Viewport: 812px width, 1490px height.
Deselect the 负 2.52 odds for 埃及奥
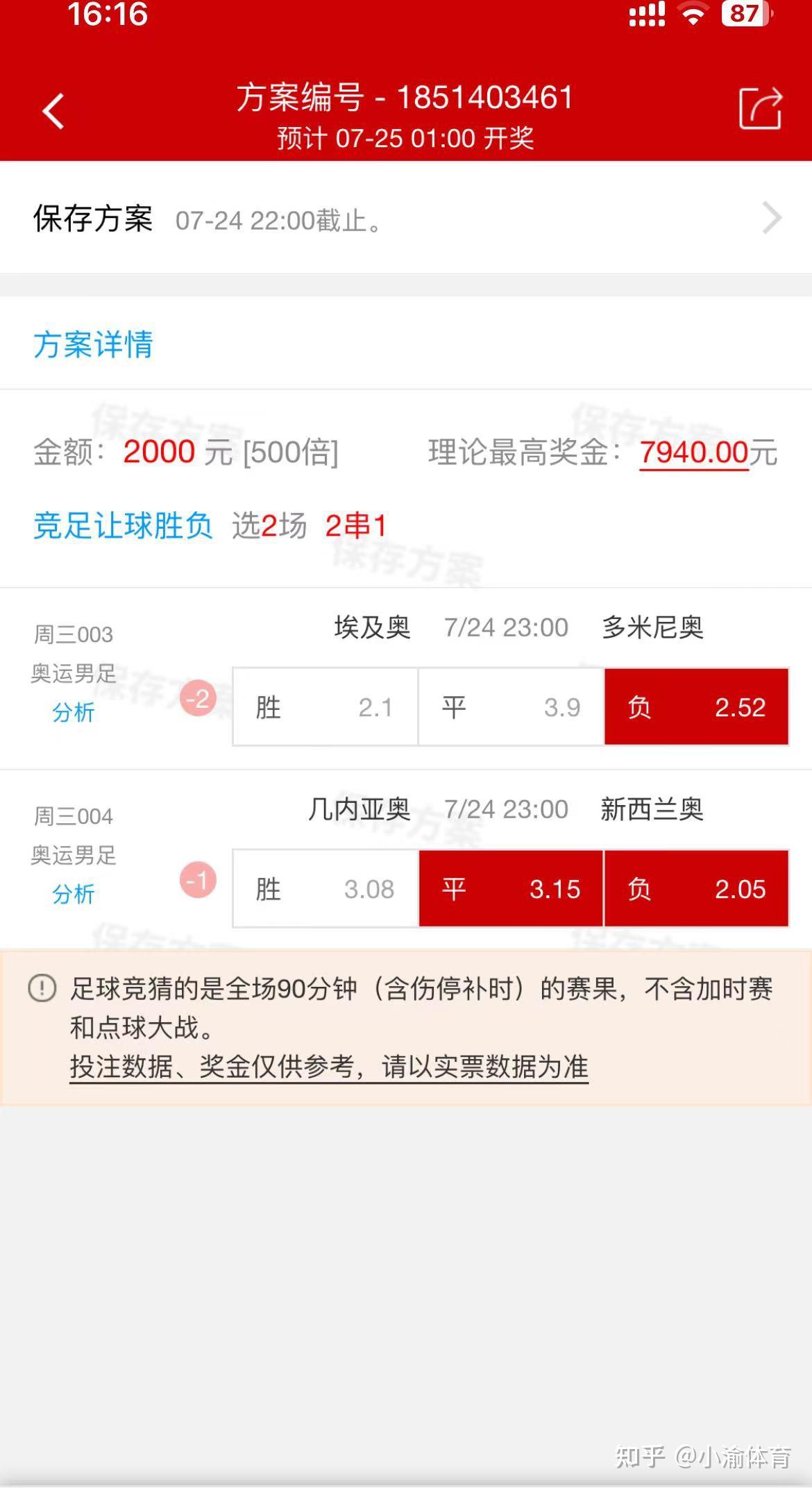[696, 706]
